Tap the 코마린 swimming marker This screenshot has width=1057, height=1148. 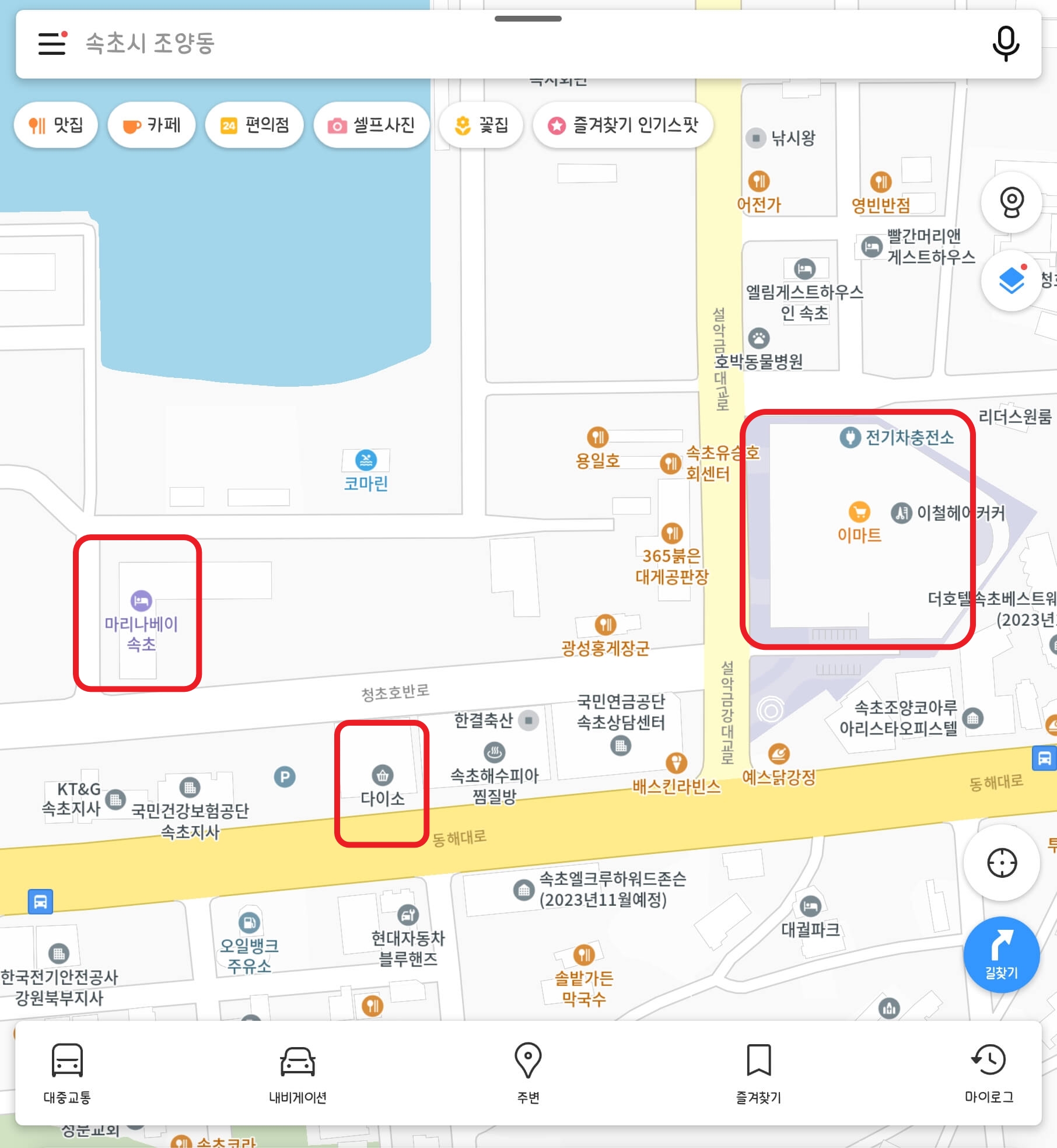coord(366,461)
